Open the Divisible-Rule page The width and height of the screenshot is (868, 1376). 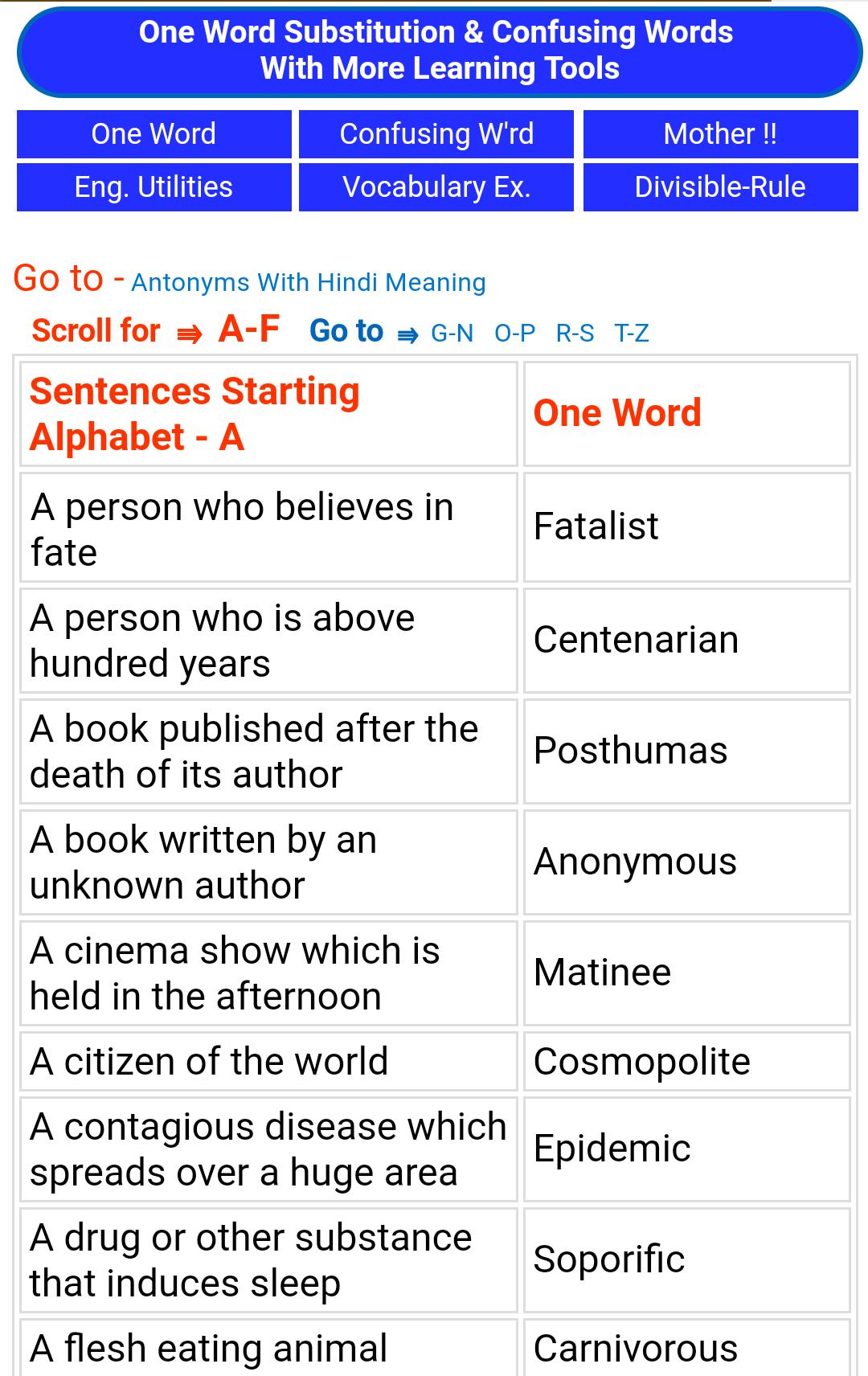click(x=720, y=187)
